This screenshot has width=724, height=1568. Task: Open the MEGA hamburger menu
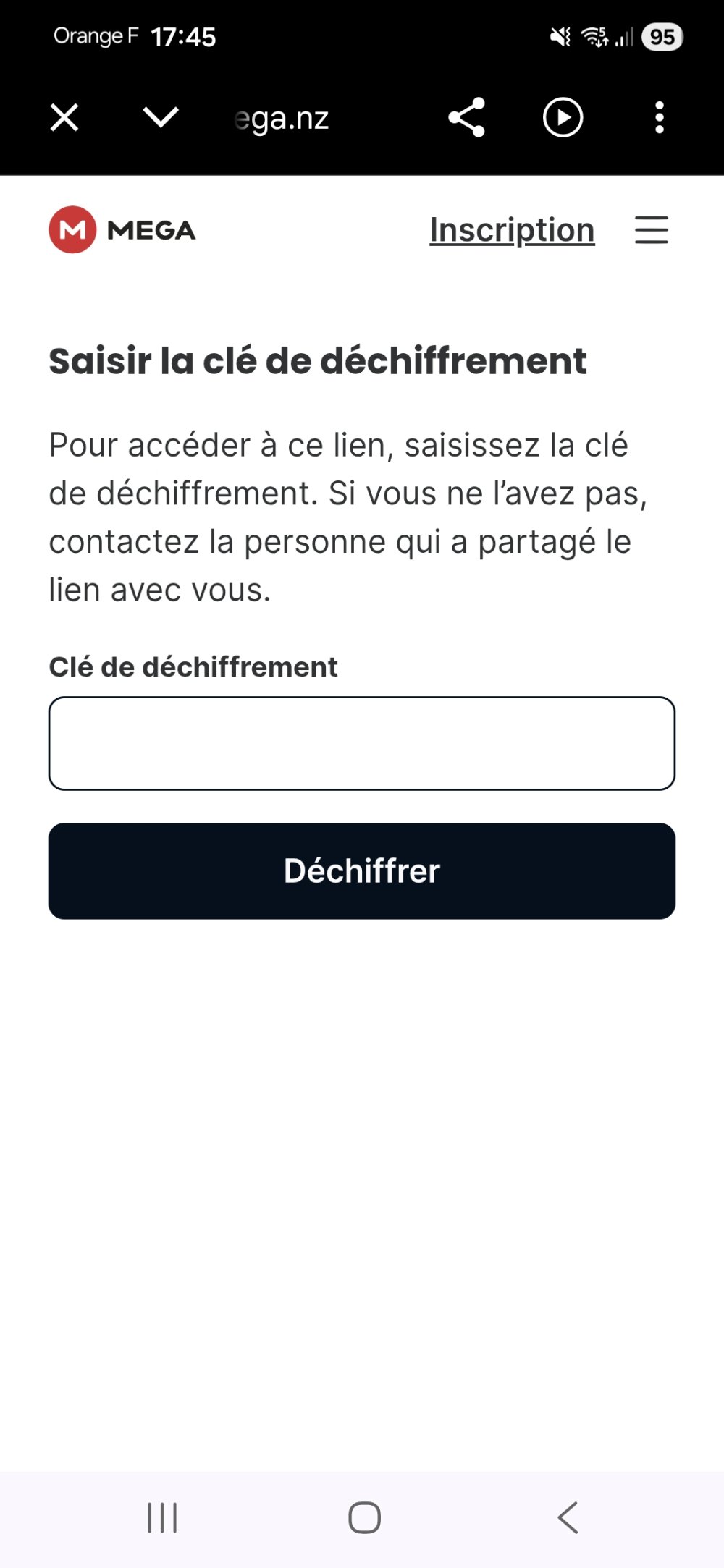pos(652,230)
